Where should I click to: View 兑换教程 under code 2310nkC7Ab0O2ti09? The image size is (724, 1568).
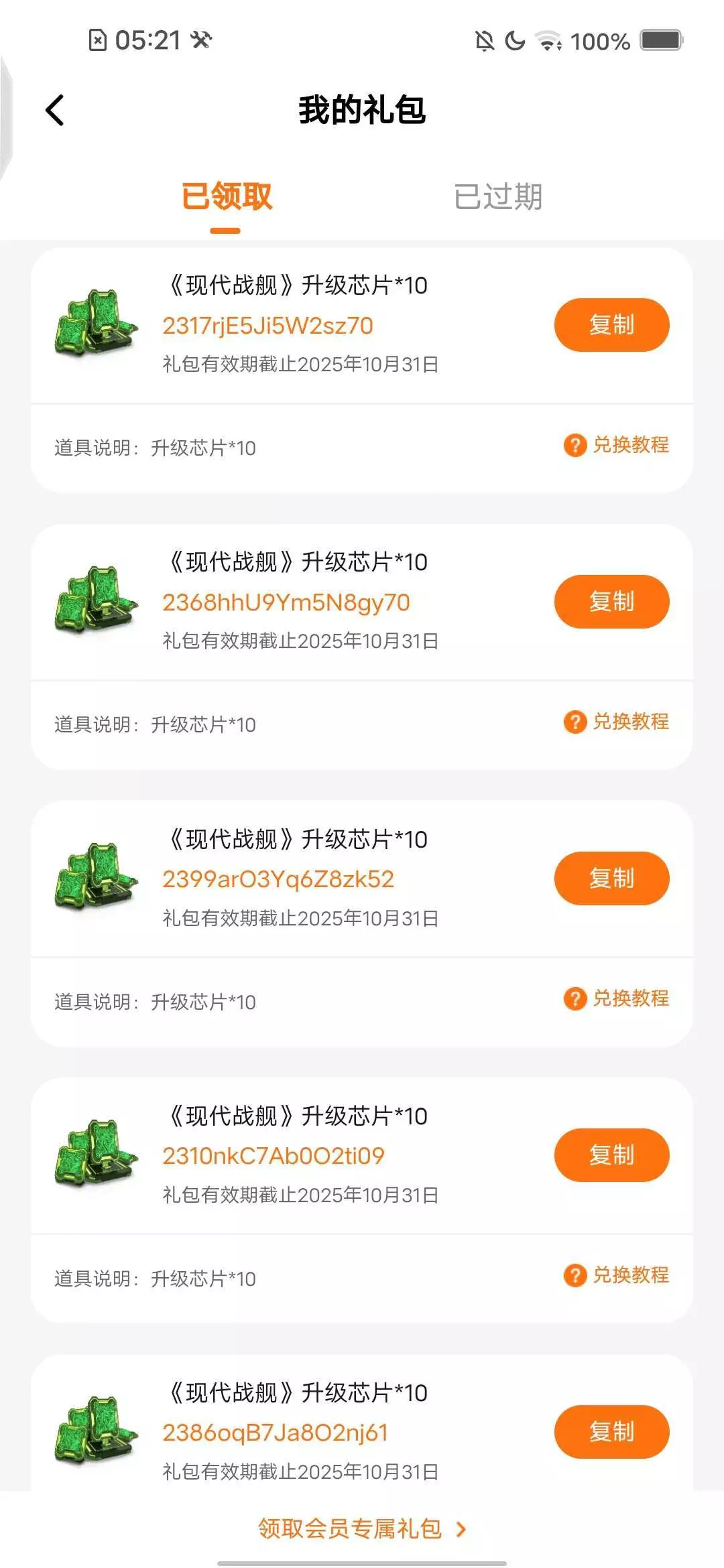click(617, 1275)
